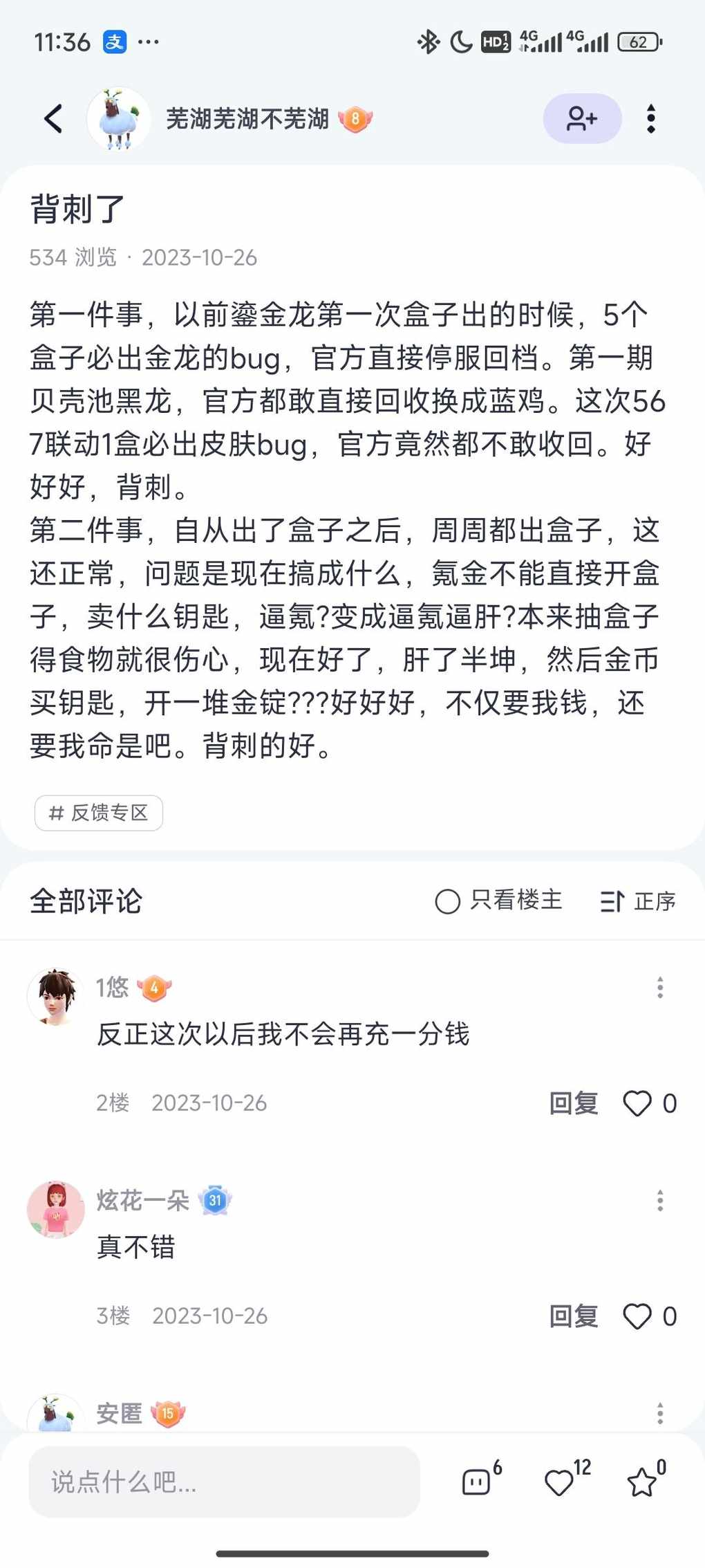Reply to 1悠's comment on floor 2
Screen dimensions: 705x1568
coord(574,1103)
